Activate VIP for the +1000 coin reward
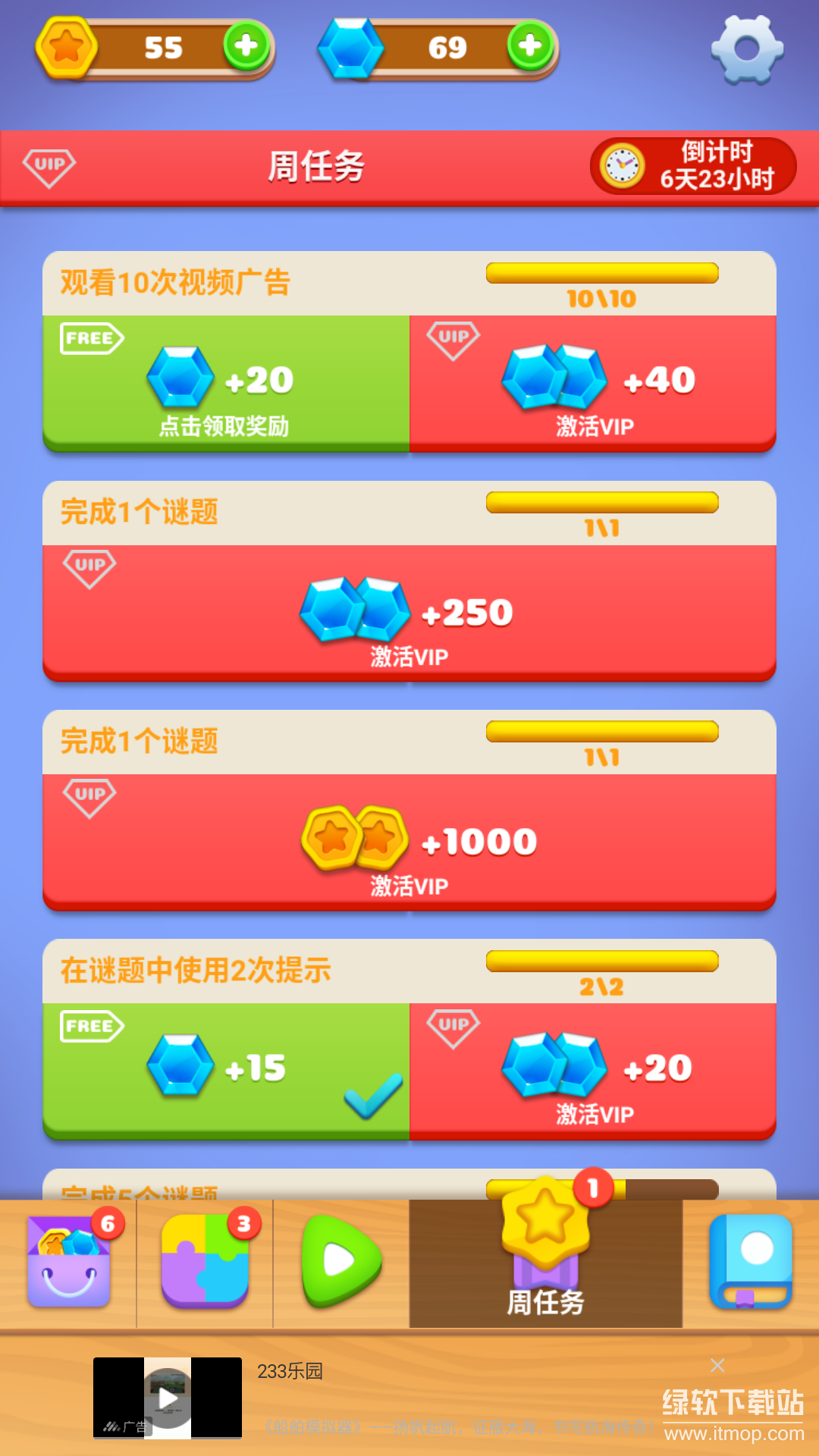The width and height of the screenshot is (819, 1456). coord(409,842)
